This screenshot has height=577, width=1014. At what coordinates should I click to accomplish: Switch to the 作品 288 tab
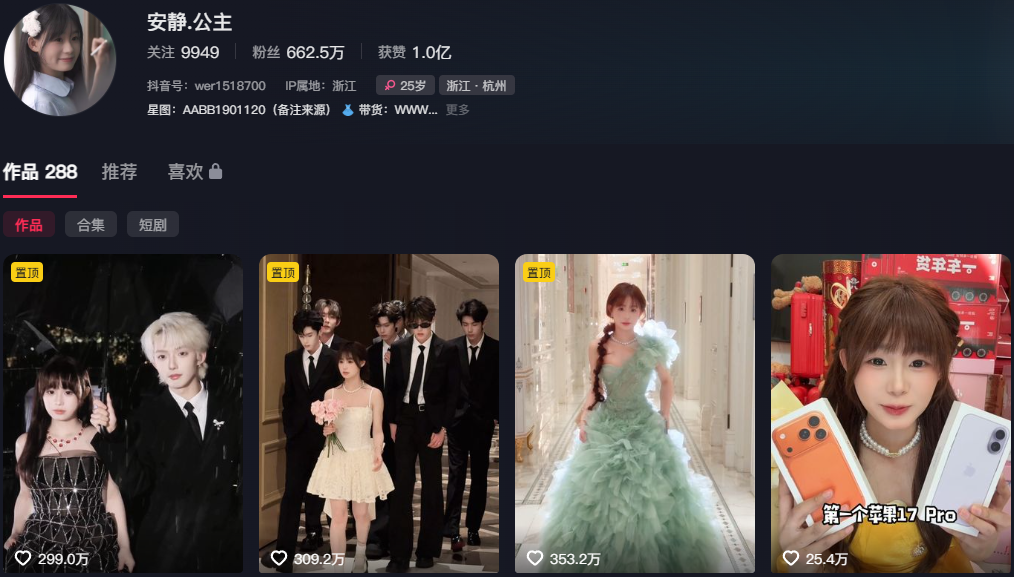pos(40,172)
